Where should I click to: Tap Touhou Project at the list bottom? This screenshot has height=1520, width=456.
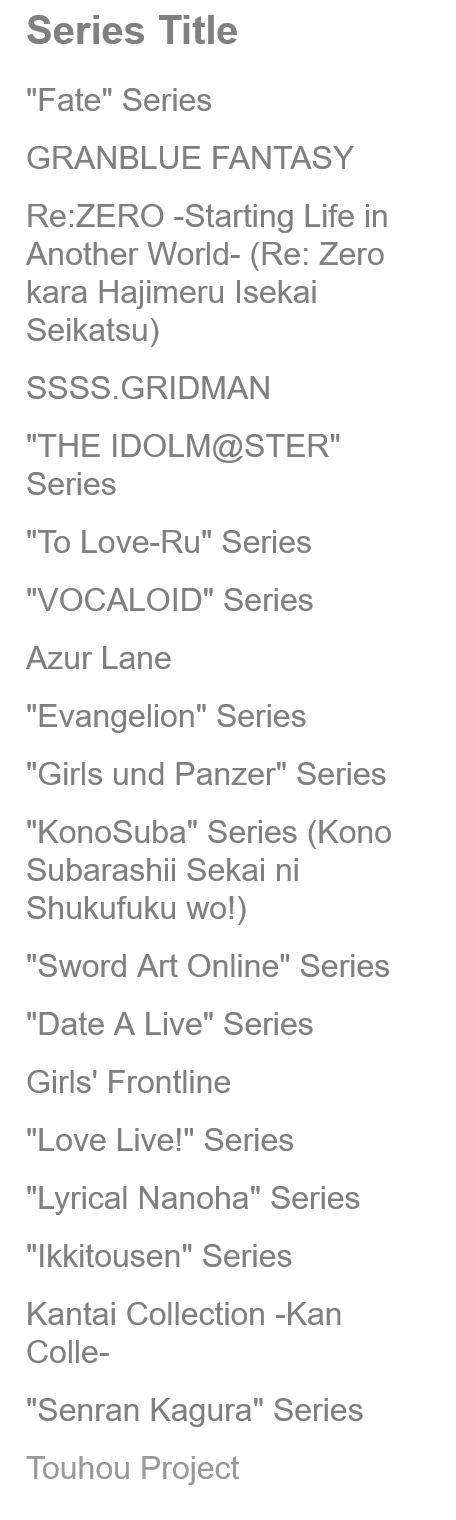[x=133, y=1469]
